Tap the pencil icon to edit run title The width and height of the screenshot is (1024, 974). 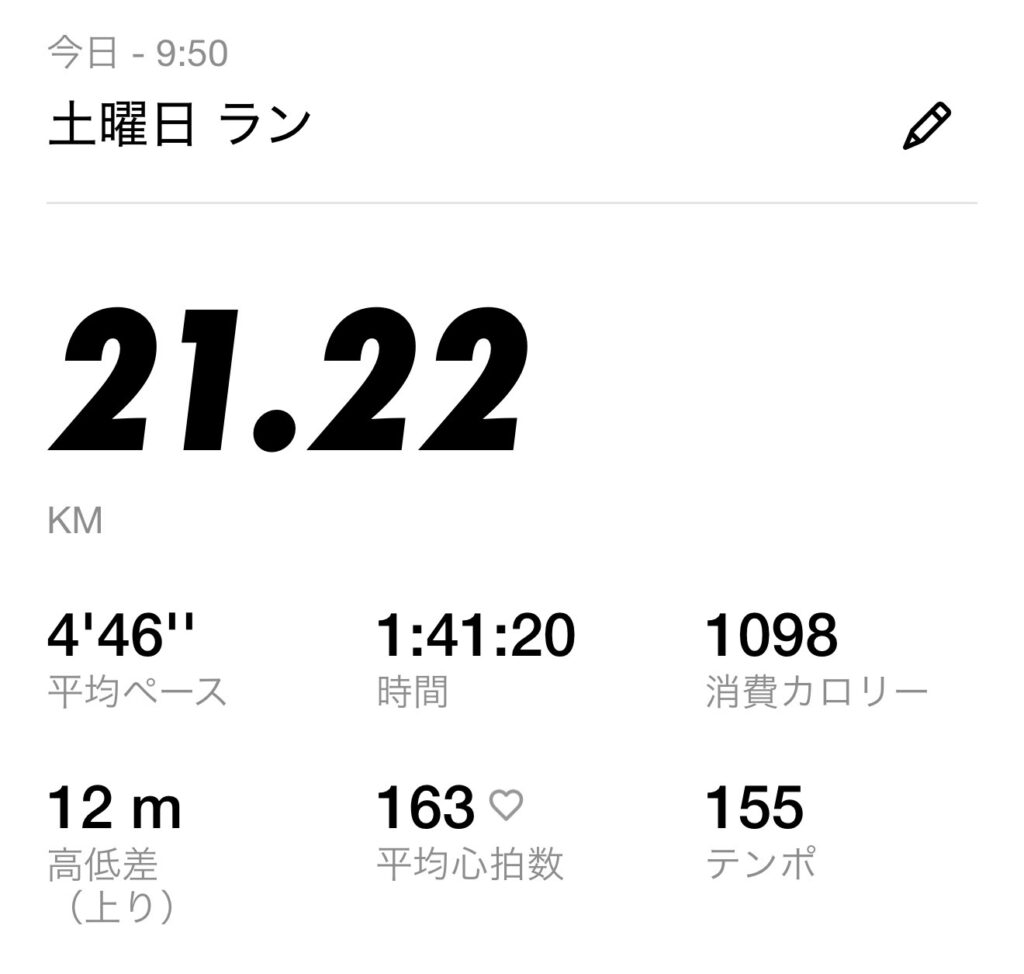tap(926, 127)
